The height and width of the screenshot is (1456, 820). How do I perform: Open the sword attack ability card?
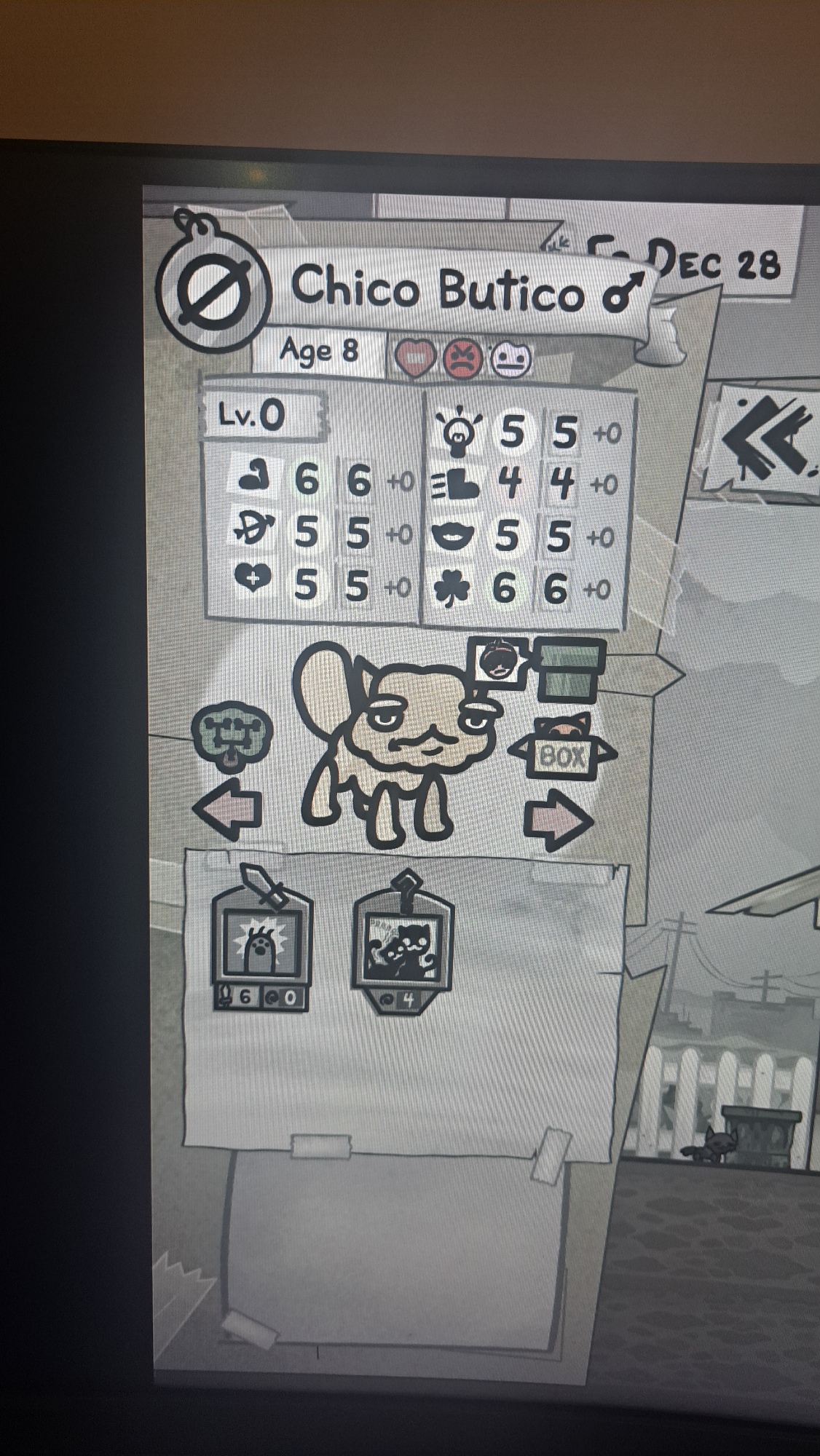tap(261, 941)
